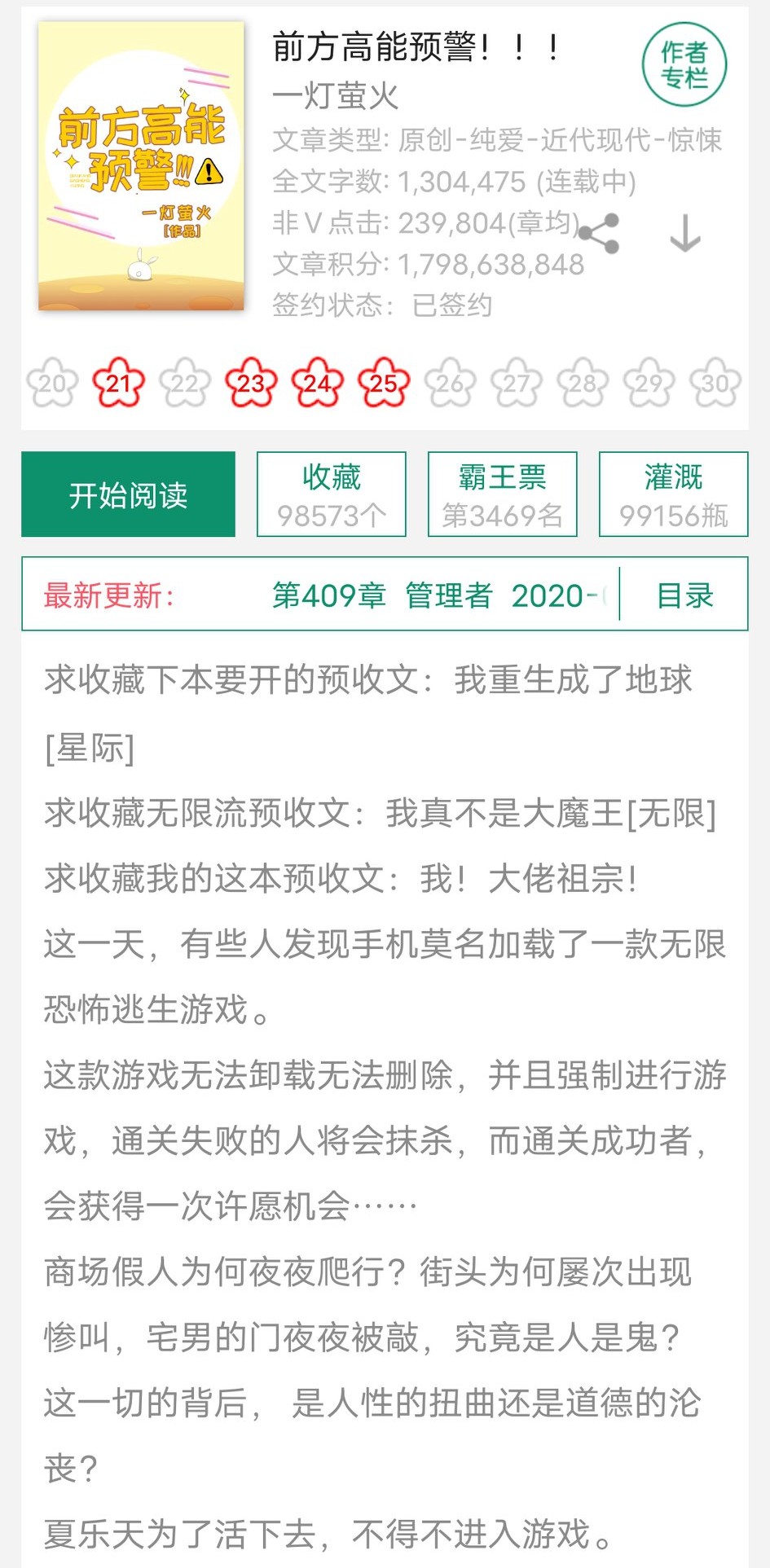The height and width of the screenshot is (1568, 770).
Task: Toggle flower rating 23
Action: 250,383
